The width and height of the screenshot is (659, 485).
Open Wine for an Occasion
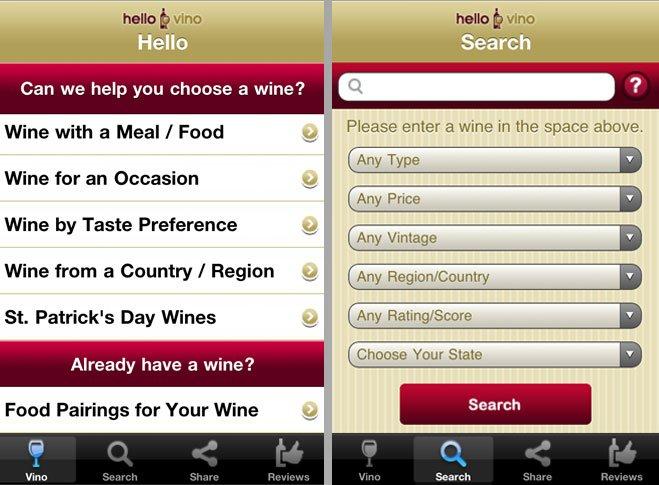(x=160, y=179)
